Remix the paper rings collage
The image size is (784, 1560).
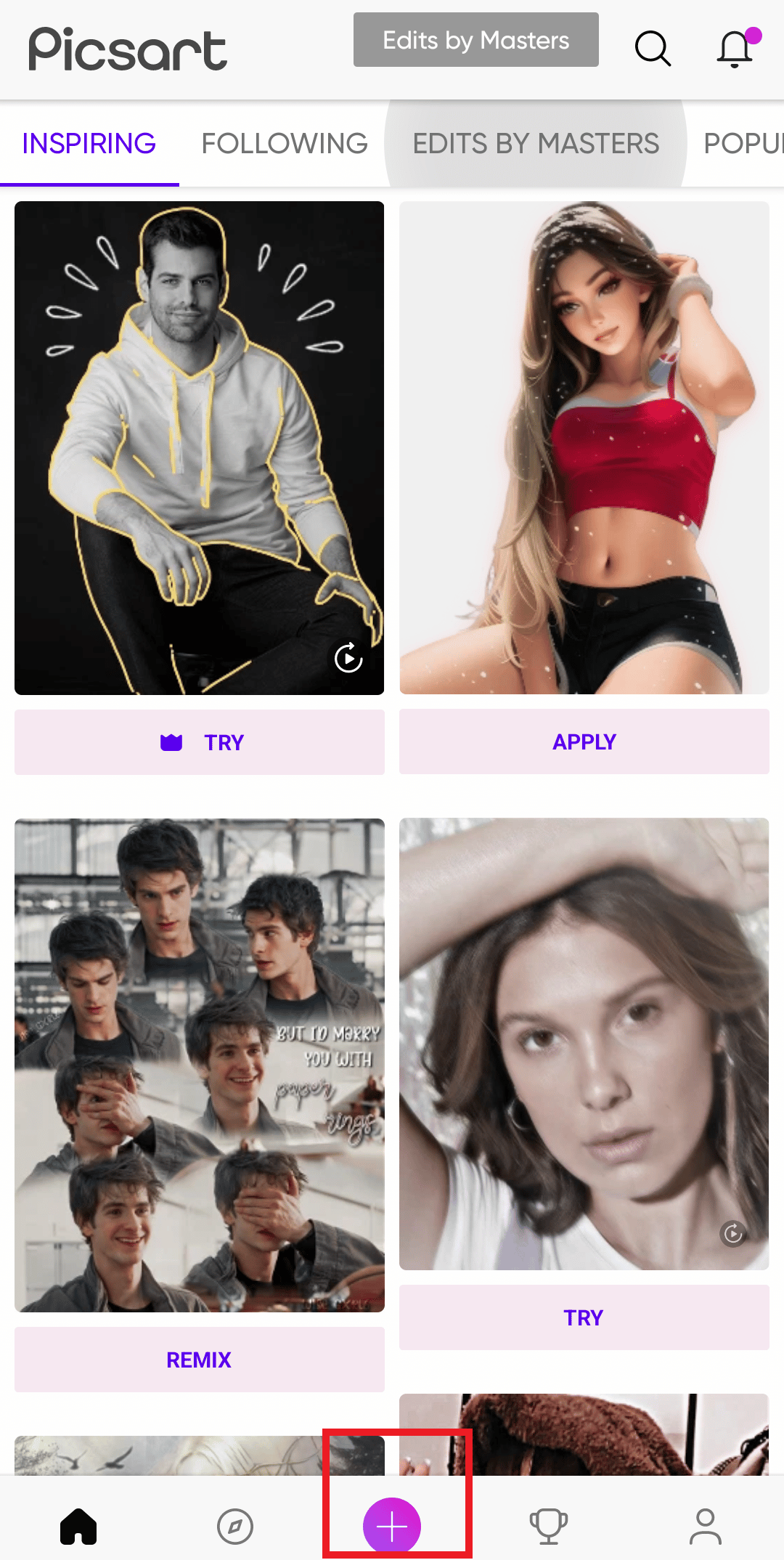click(199, 1360)
